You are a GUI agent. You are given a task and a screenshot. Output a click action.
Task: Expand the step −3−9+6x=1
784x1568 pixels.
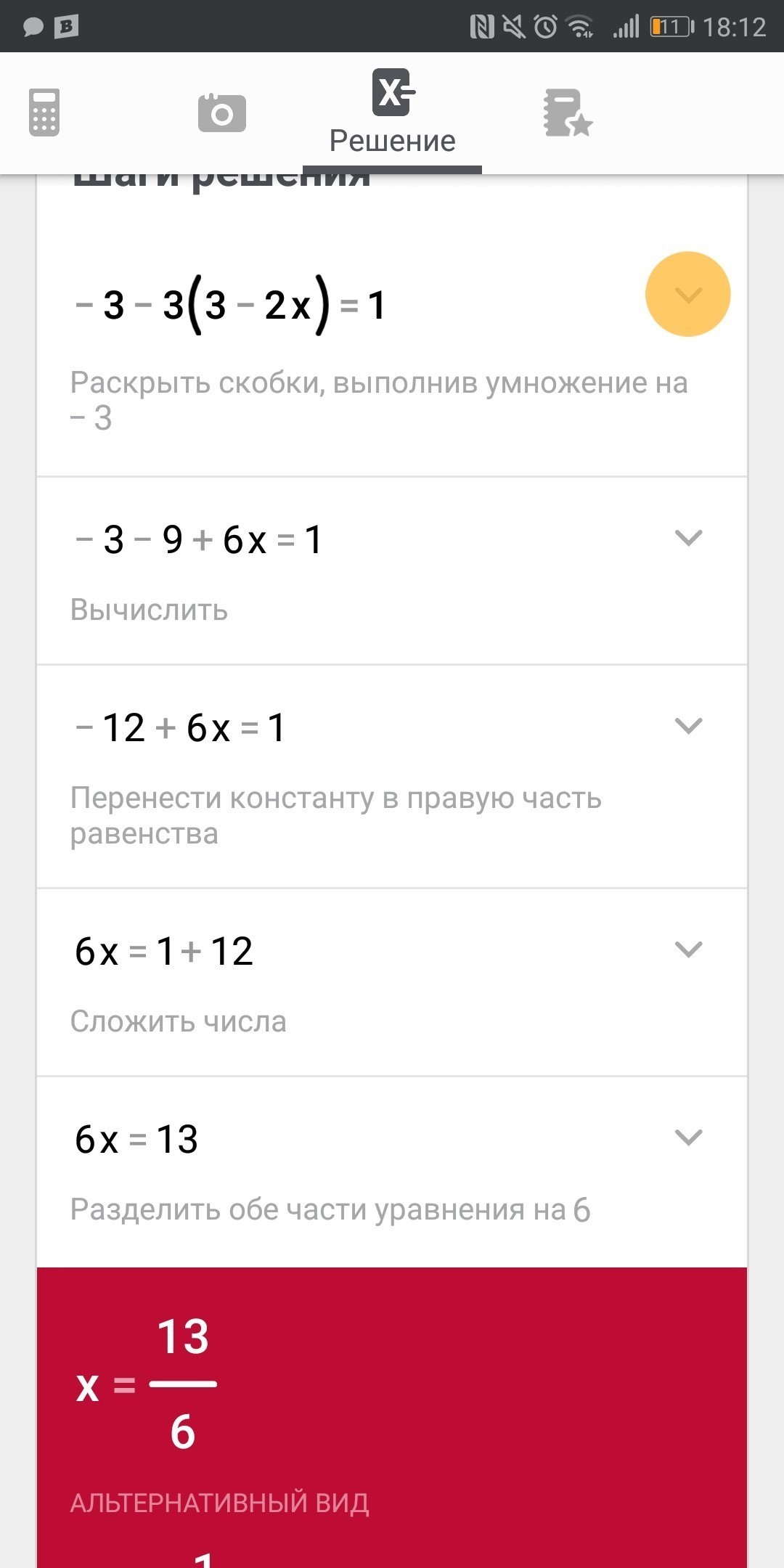(687, 538)
